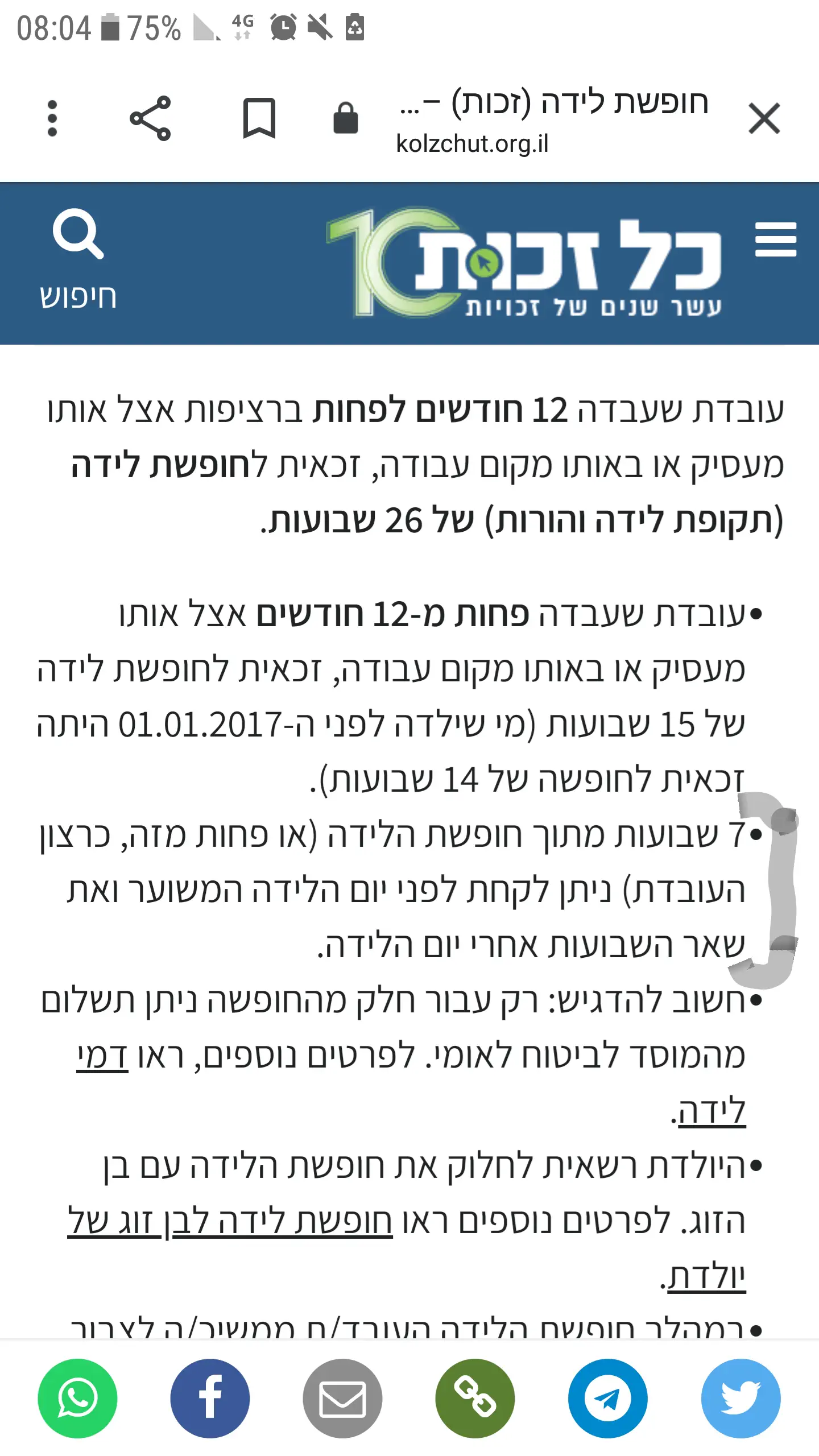Share the article on Telegram
Screen dimensions: 819x1456
[607, 1399]
